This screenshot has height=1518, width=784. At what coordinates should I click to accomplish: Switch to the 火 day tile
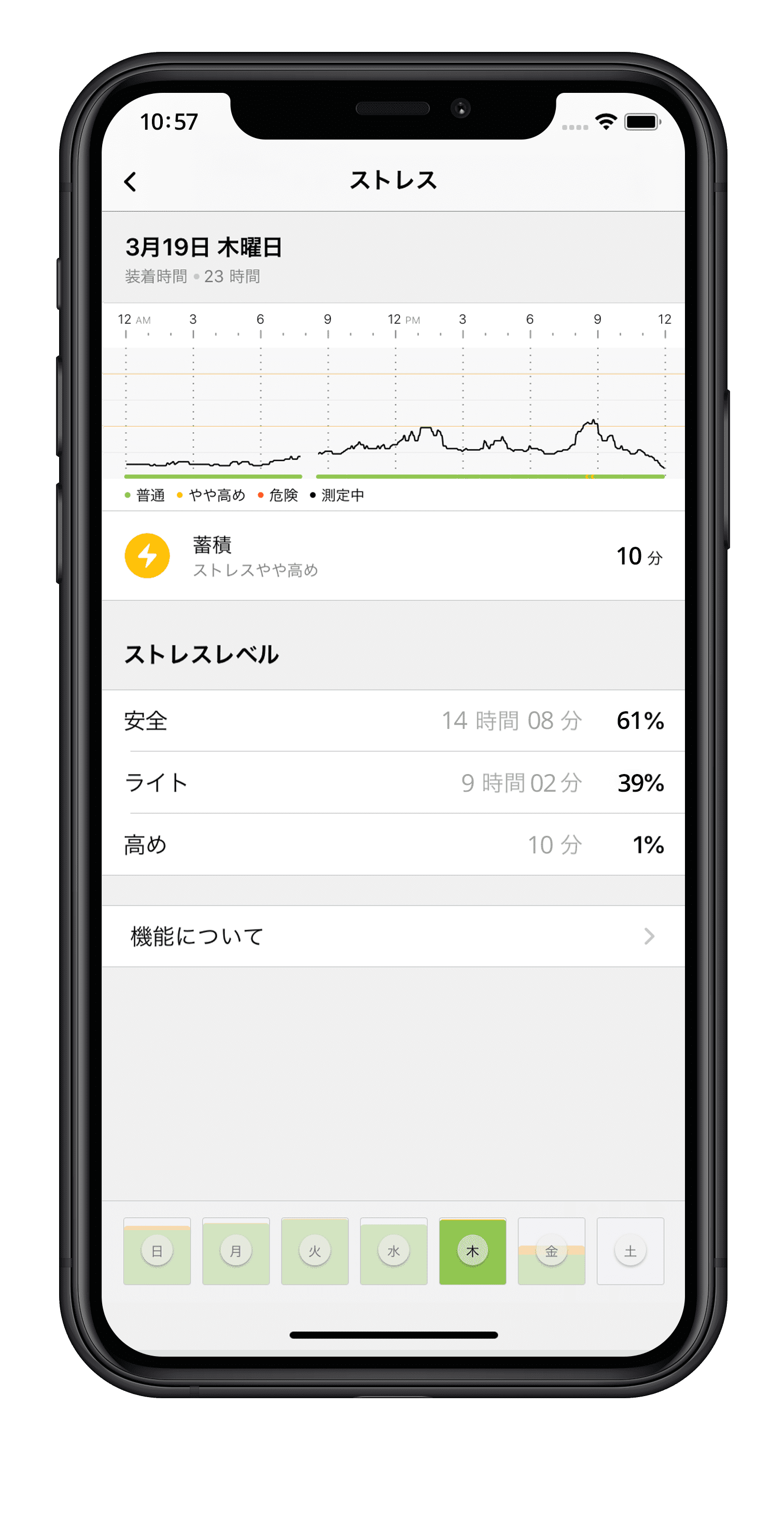(315, 1251)
